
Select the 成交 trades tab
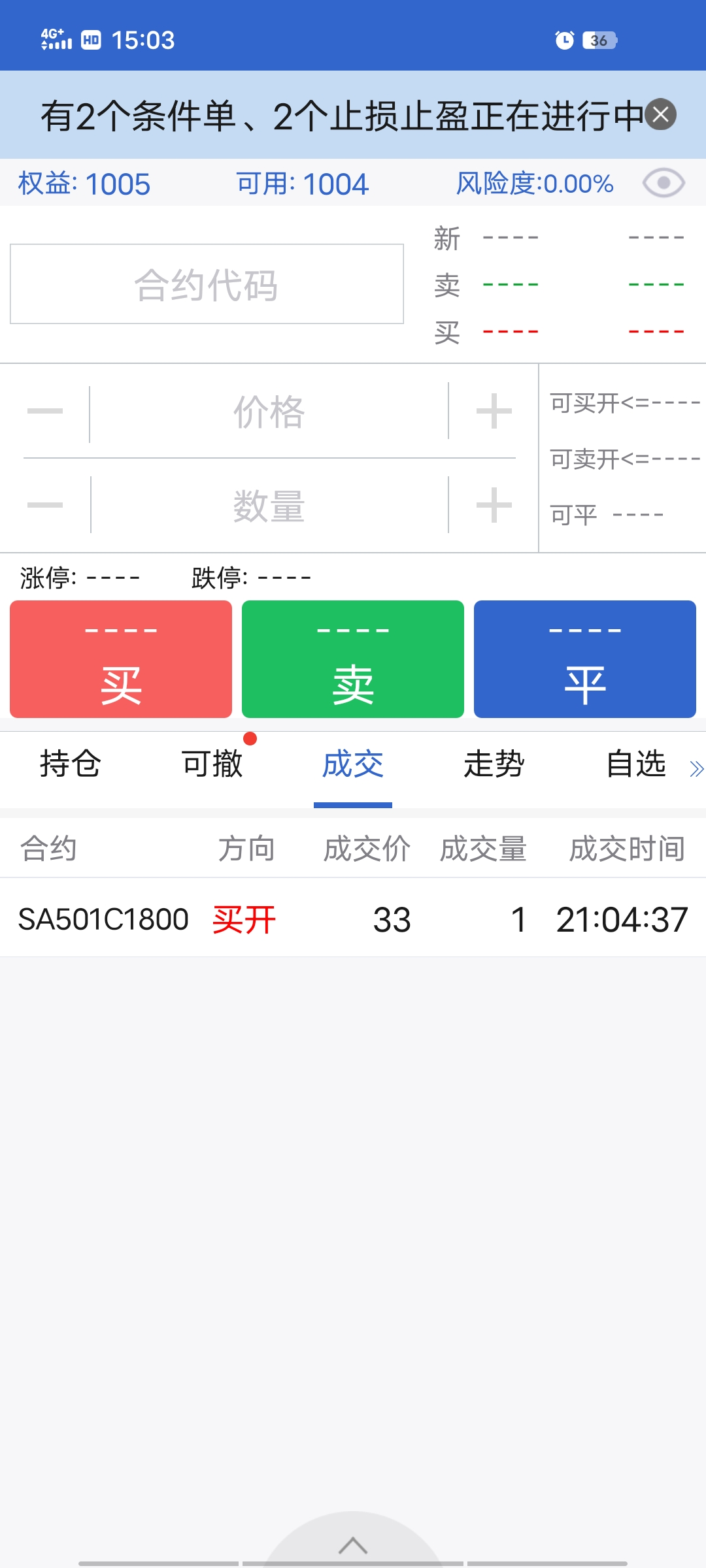click(x=353, y=764)
